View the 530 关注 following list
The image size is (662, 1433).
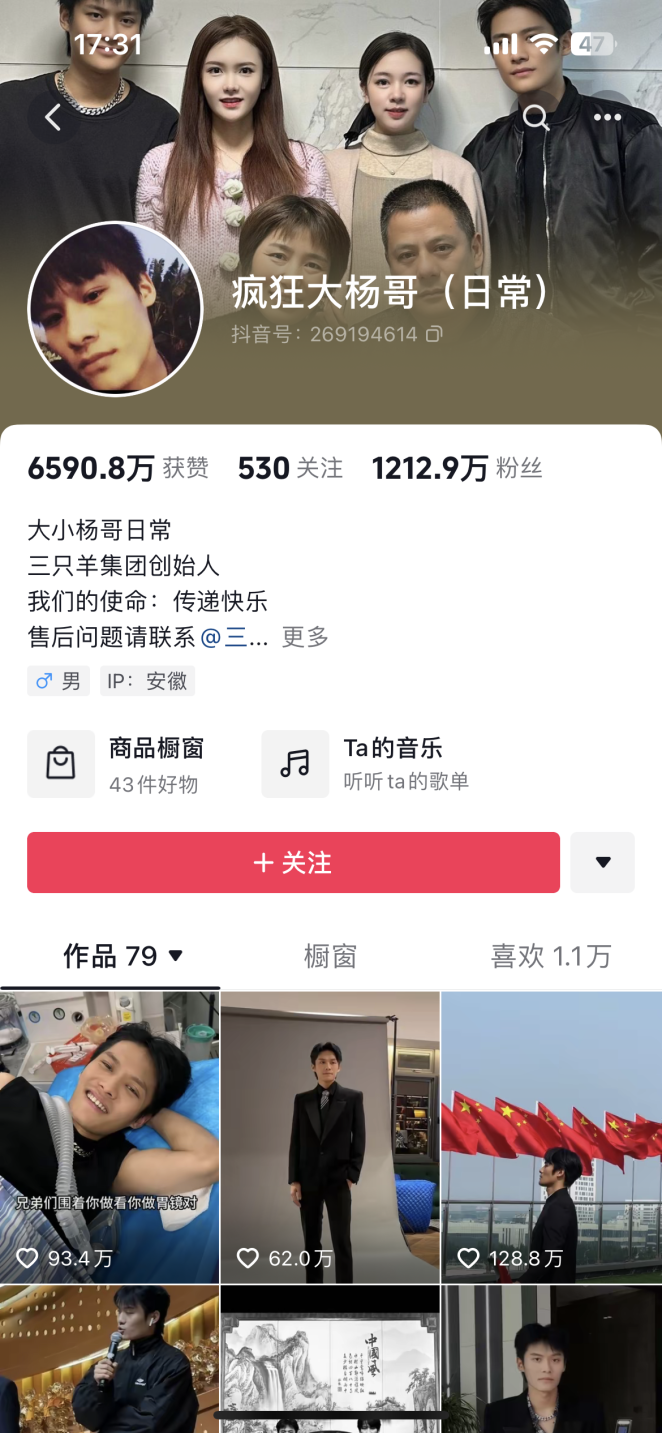(290, 468)
